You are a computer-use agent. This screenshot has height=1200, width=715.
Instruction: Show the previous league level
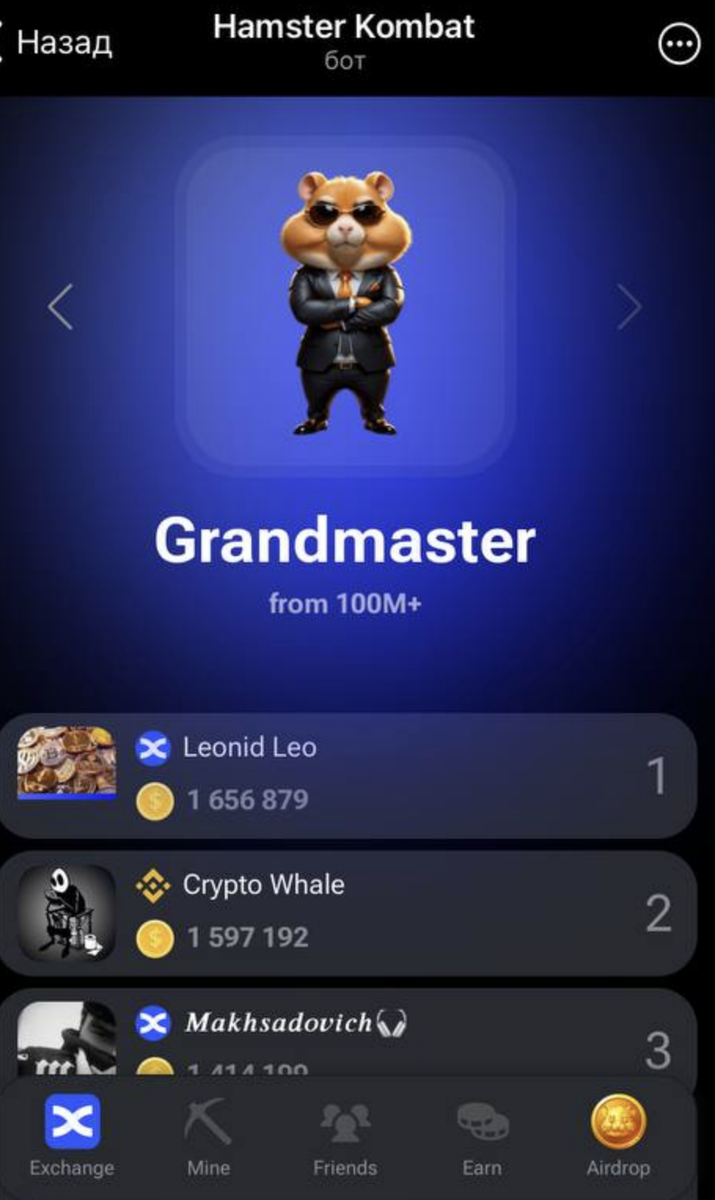click(61, 307)
